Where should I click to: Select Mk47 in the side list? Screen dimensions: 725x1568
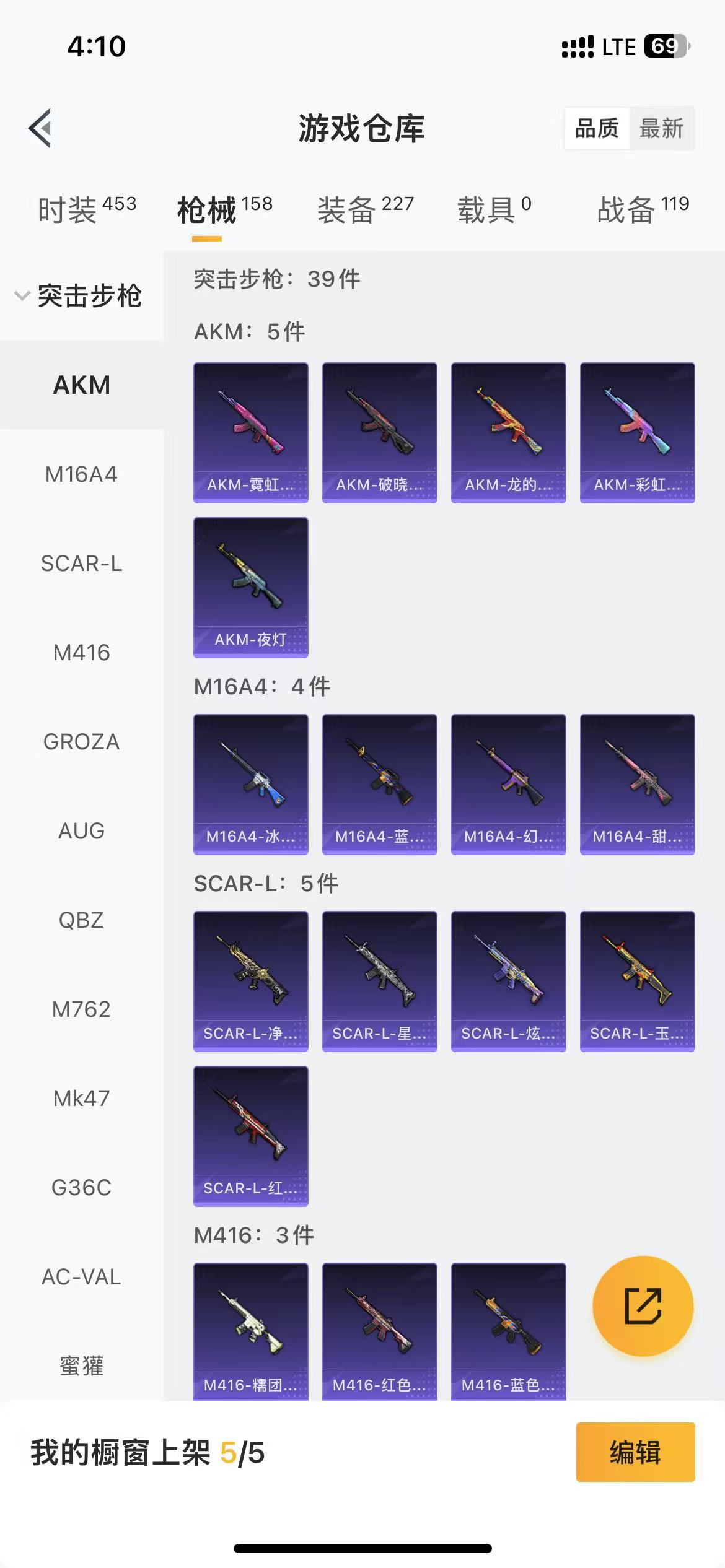[x=81, y=1099]
